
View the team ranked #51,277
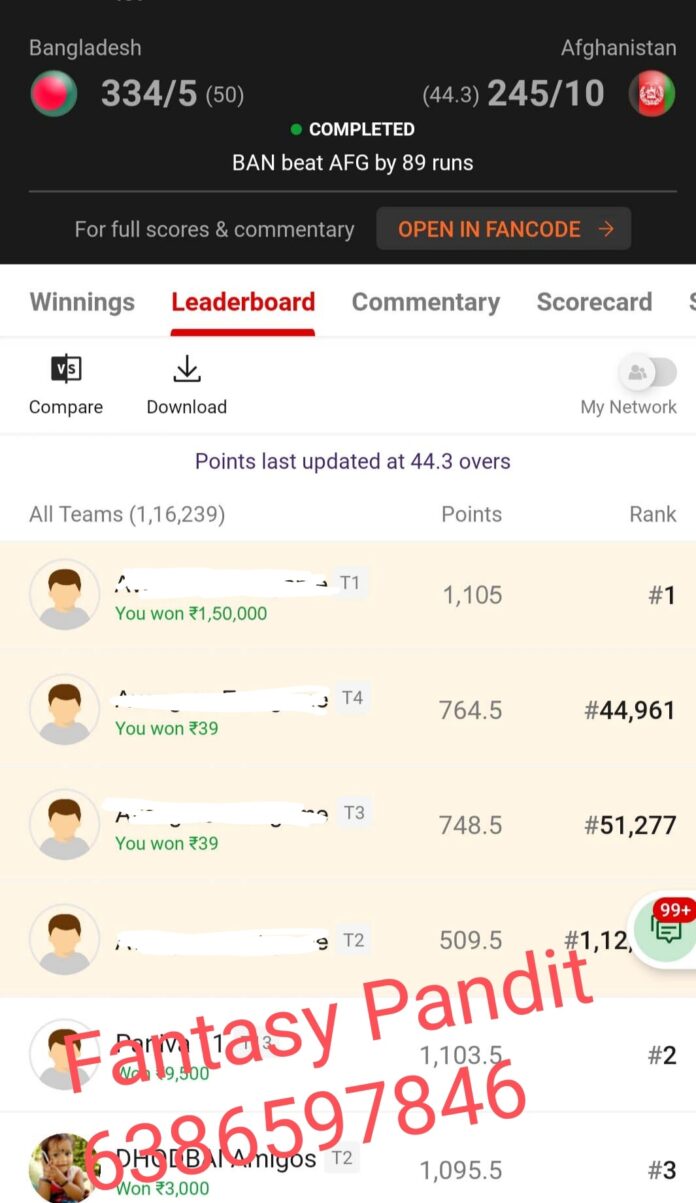click(x=348, y=825)
